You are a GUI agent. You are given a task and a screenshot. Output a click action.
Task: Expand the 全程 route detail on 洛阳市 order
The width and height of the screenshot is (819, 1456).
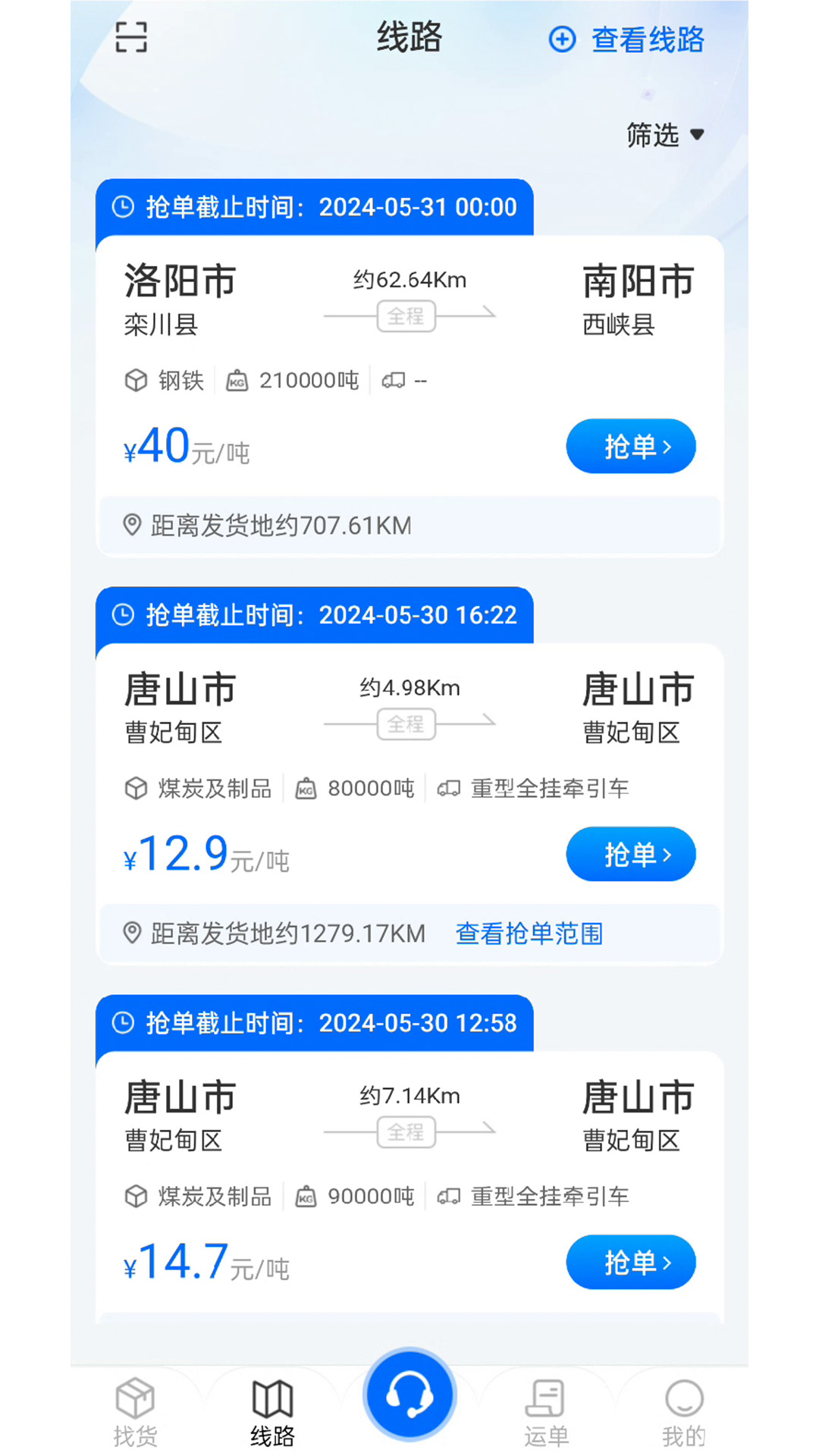[406, 315]
